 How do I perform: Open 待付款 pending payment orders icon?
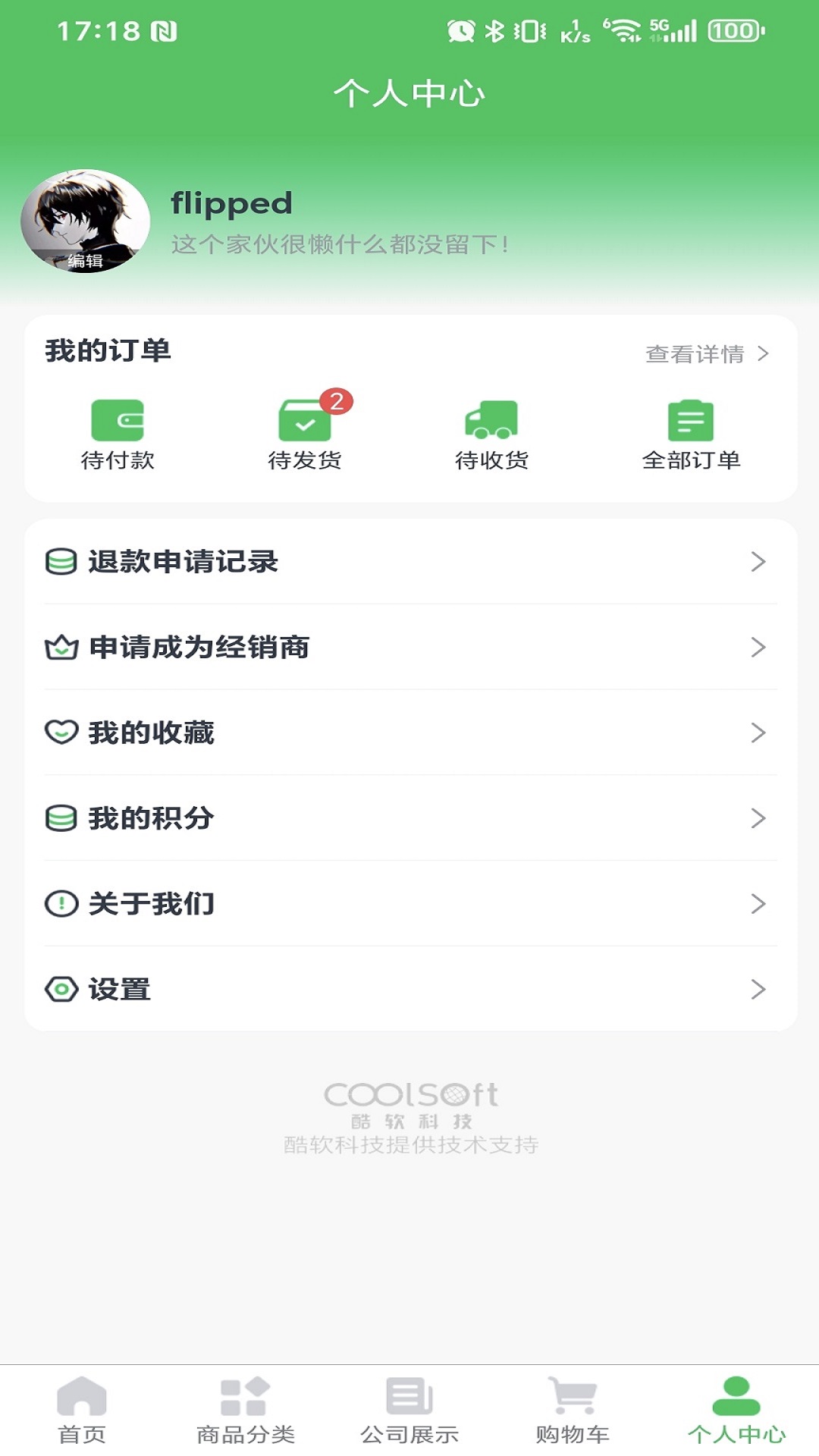tap(118, 422)
